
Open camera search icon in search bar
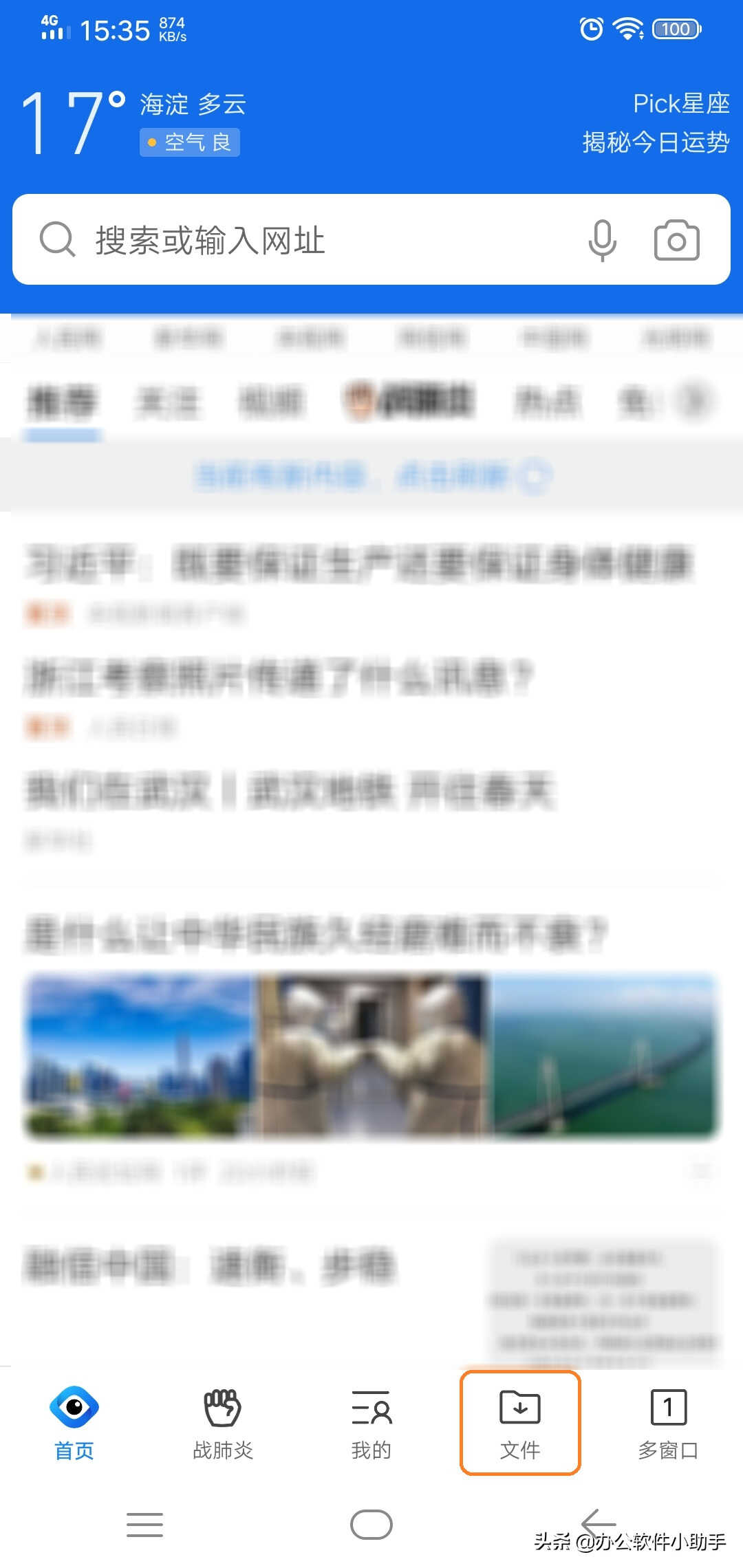(x=676, y=241)
